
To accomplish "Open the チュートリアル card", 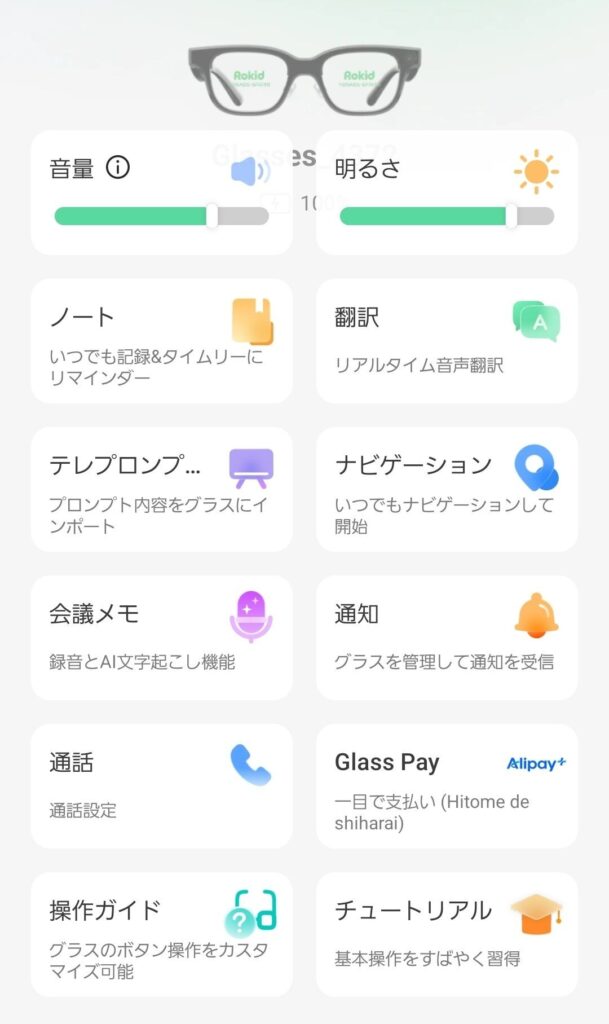I will pos(446,933).
